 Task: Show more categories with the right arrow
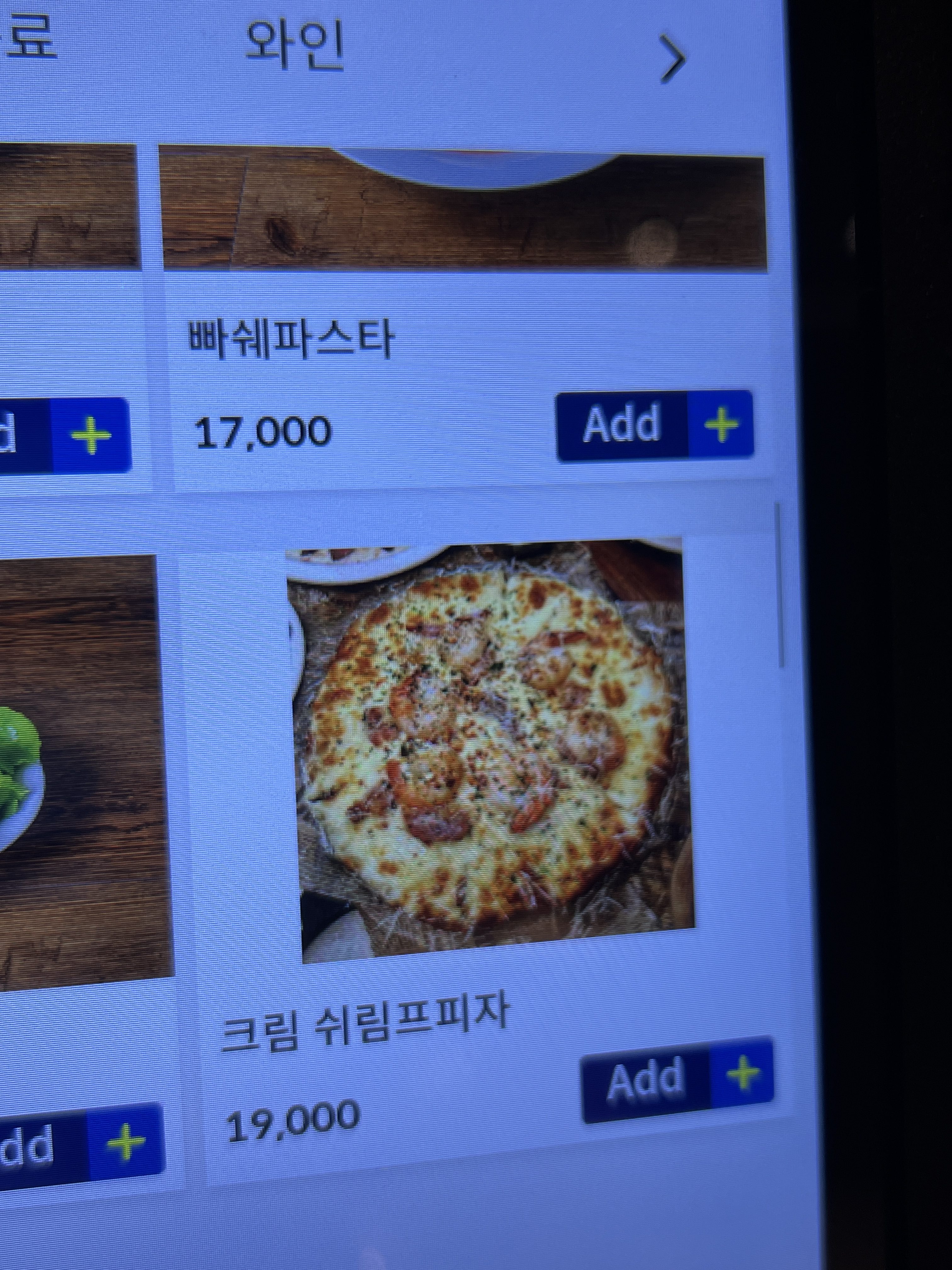pyautogui.click(x=672, y=59)
